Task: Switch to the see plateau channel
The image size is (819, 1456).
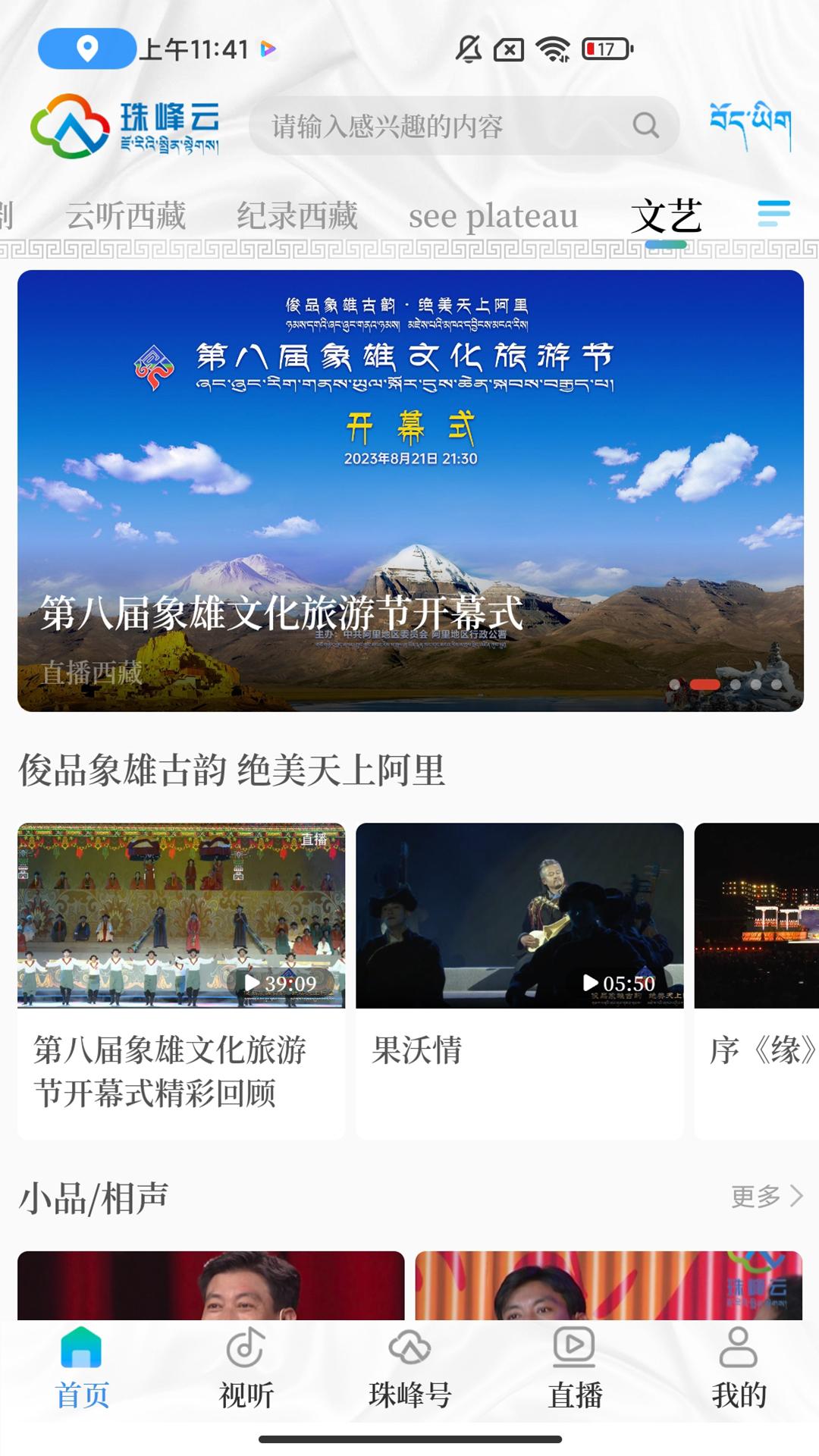Action: [494, 215]
